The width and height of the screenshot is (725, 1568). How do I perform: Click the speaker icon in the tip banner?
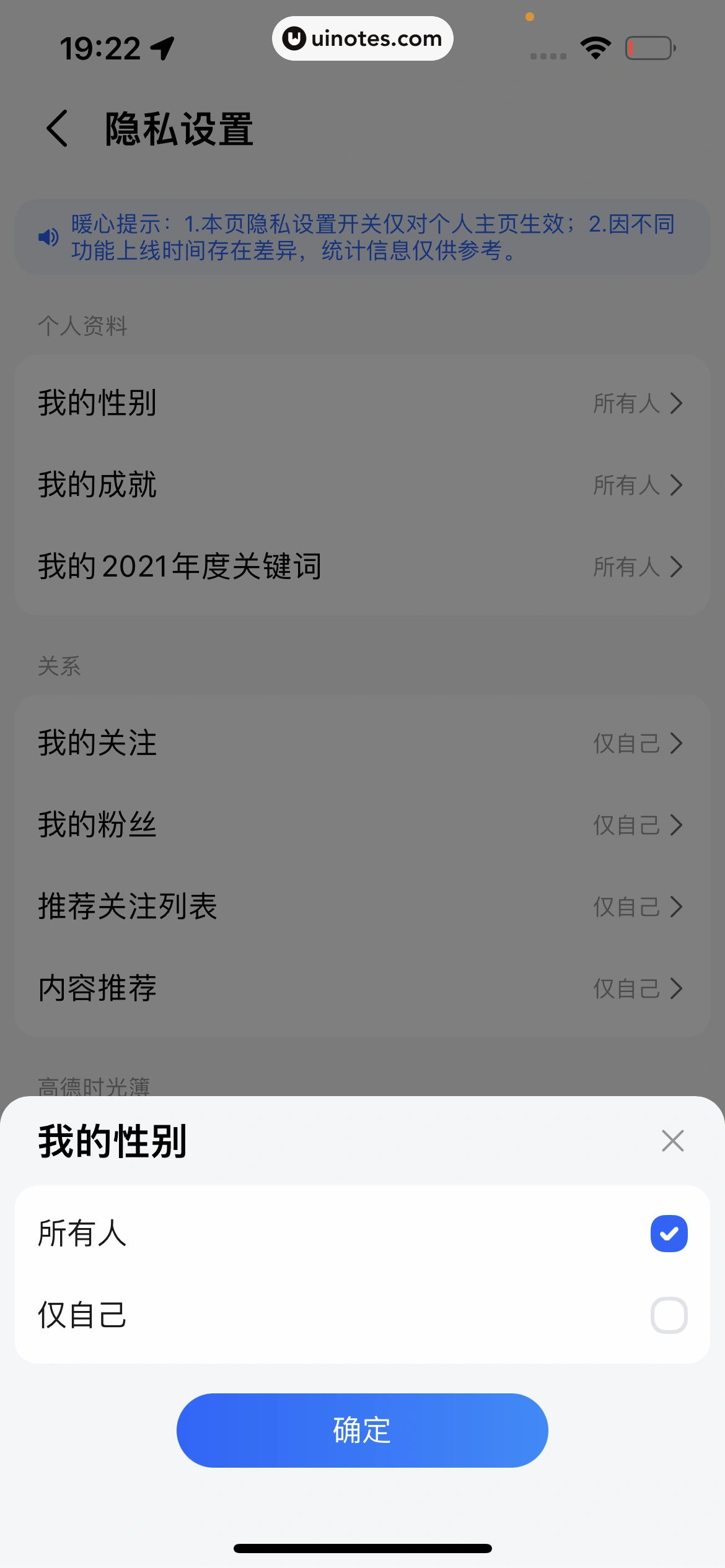click(x=48, y=237)
